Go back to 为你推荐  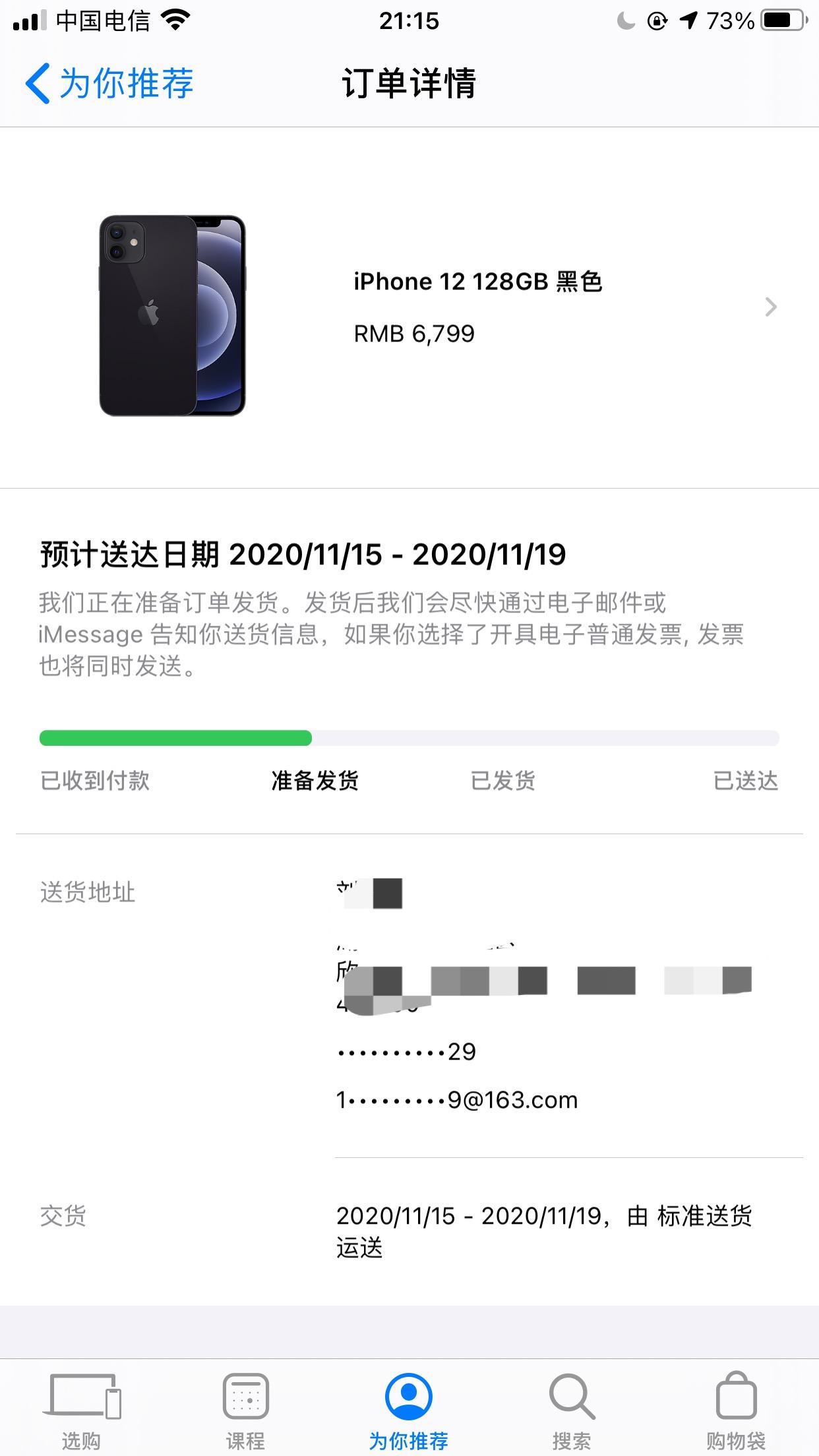pyautogui.click(x=109, y=84)
